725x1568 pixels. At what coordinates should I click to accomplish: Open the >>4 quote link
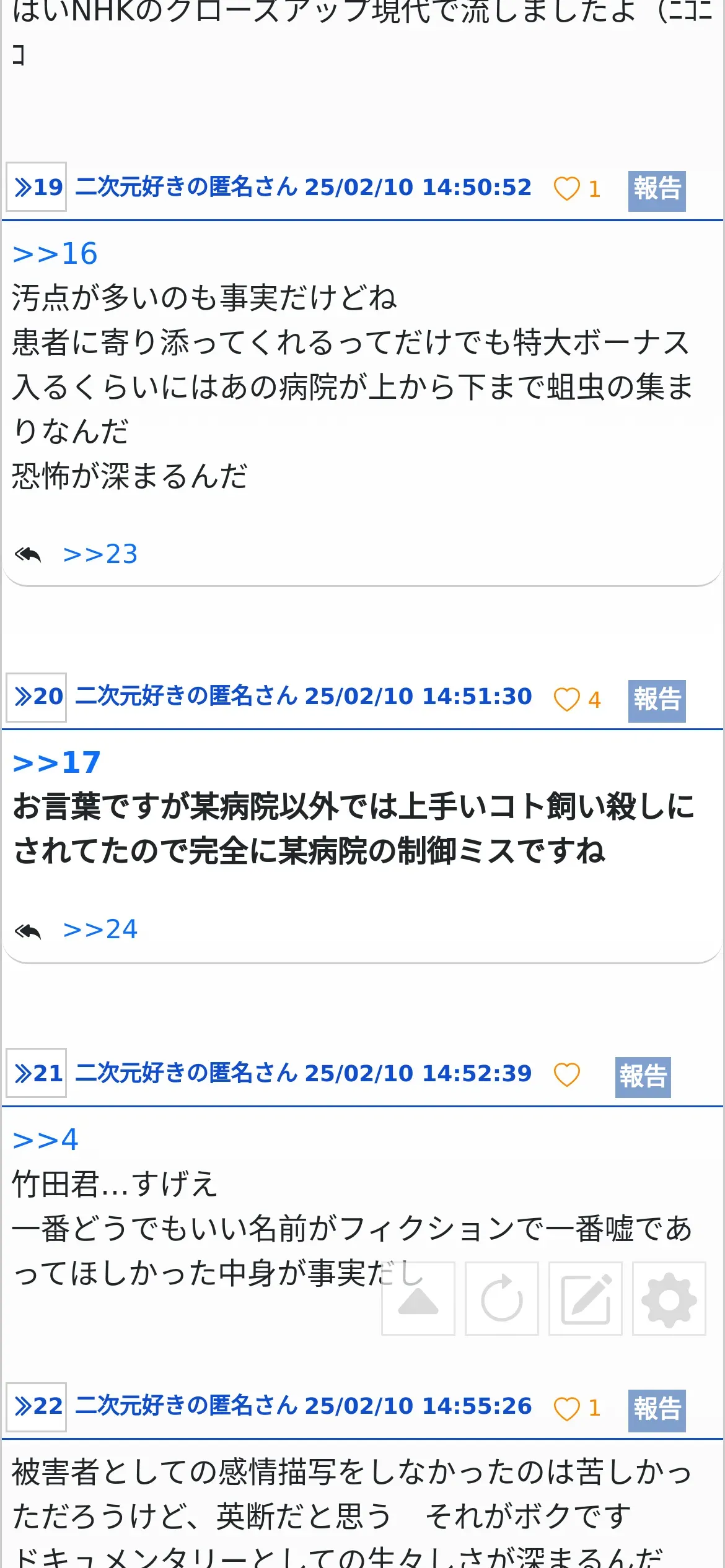pos(45,1140)
